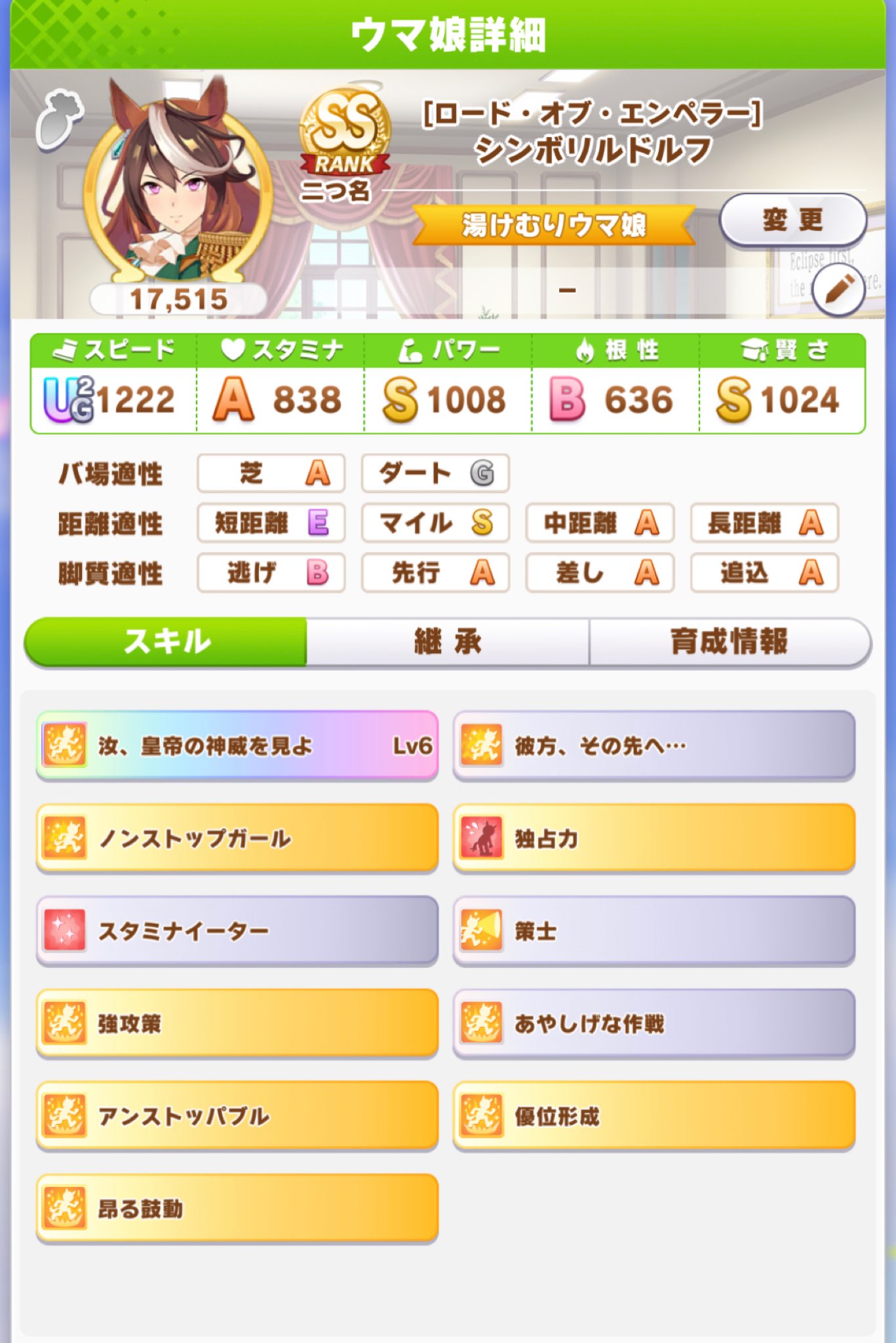The image size is (896, 1343).
Task: Tap the carrot icon beside the portrait
Action: [58, 119]
